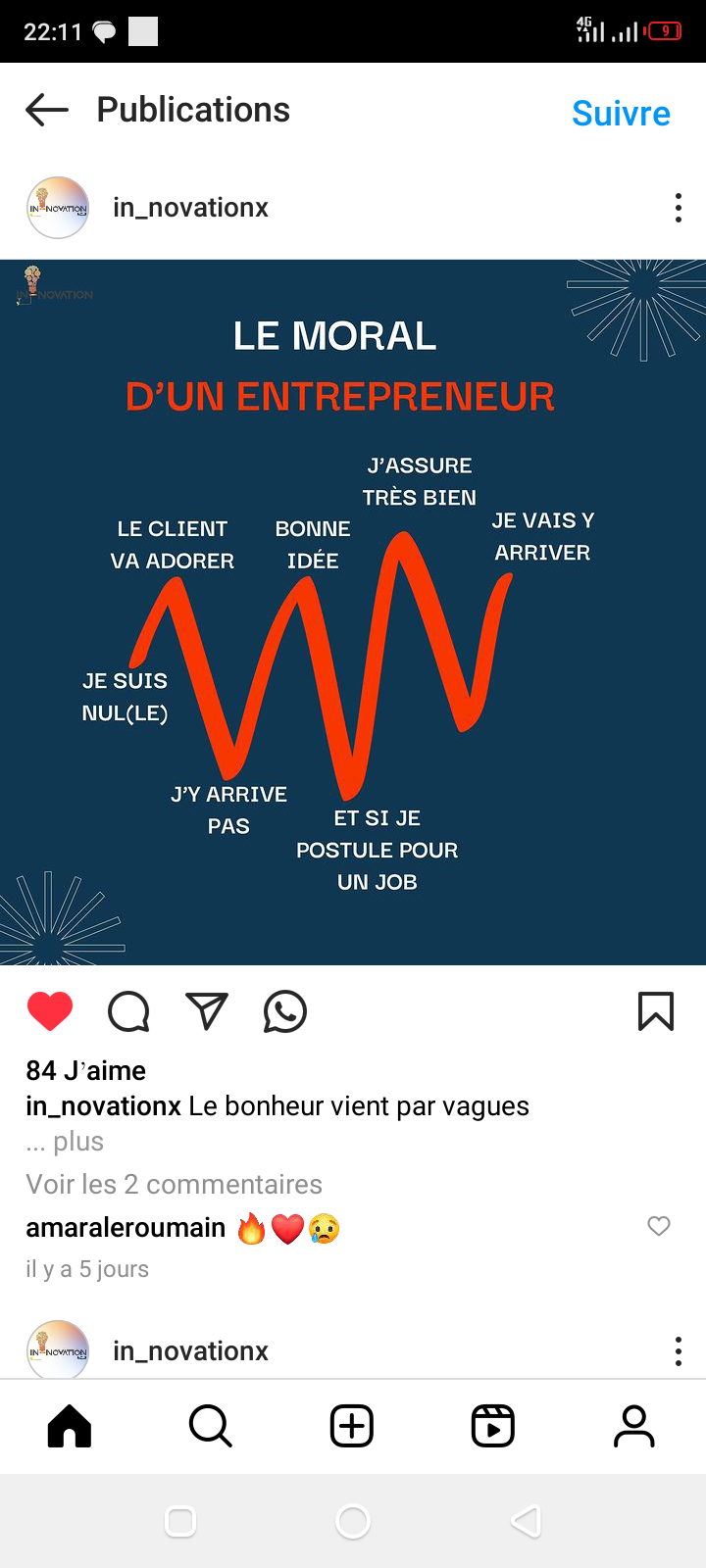The width and height of the screenshot is (706, 1568).
Task: Share the post to WhatsApp
Action: [x=285, y=1011]
